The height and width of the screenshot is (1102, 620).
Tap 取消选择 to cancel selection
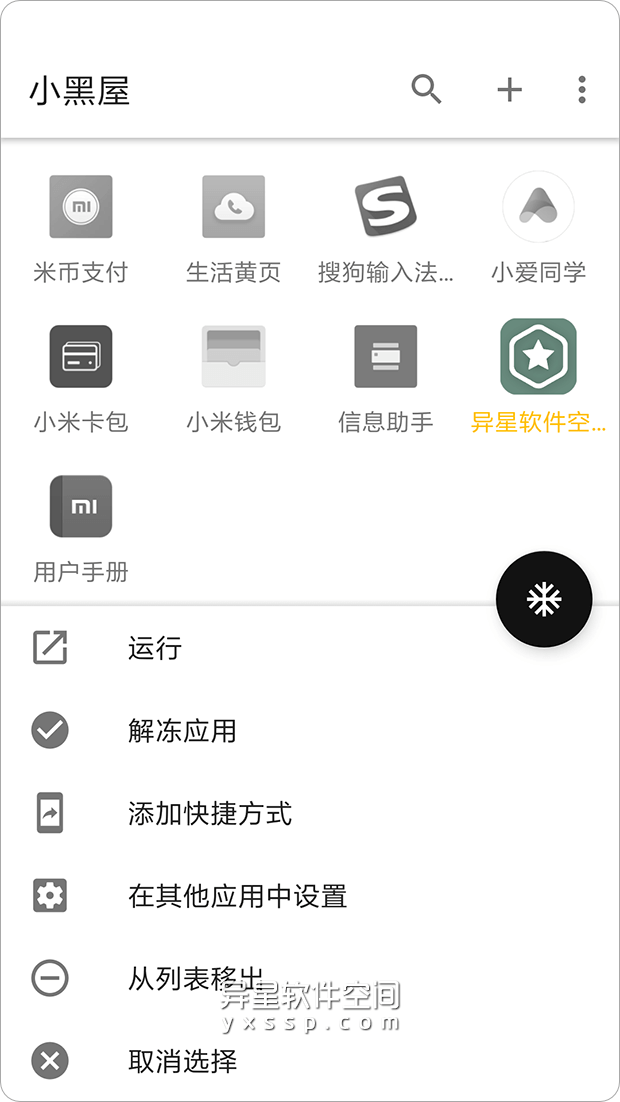[182, 1061]
